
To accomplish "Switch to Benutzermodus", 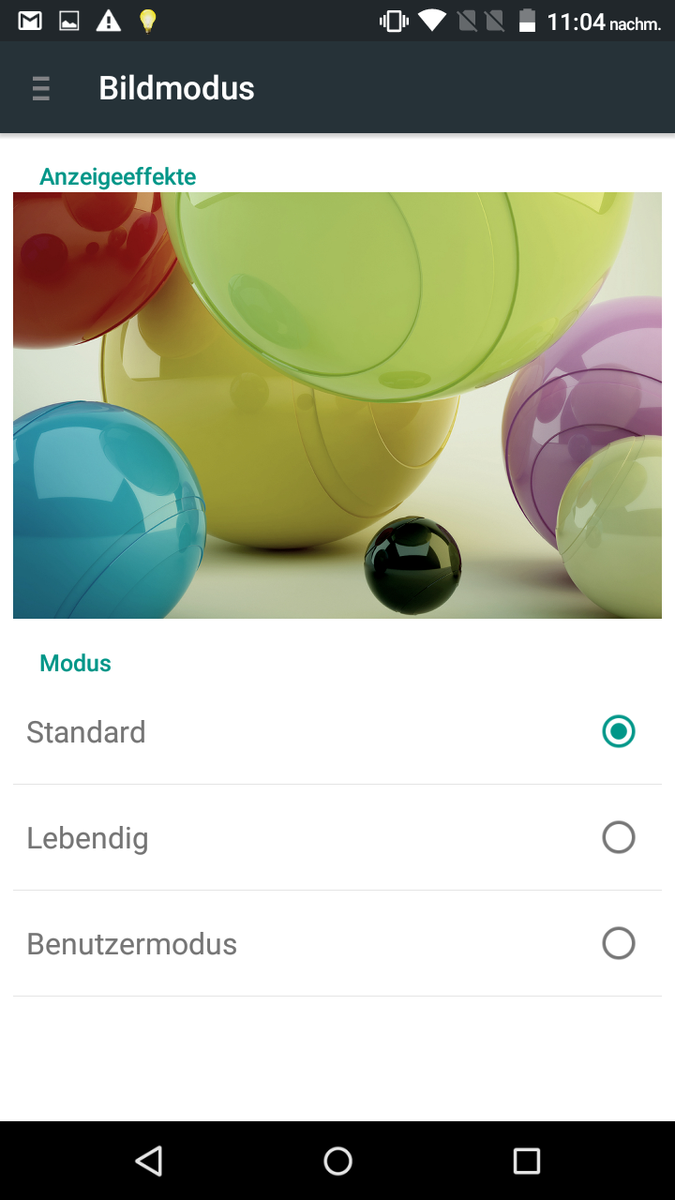I will (x=618, y=943).
